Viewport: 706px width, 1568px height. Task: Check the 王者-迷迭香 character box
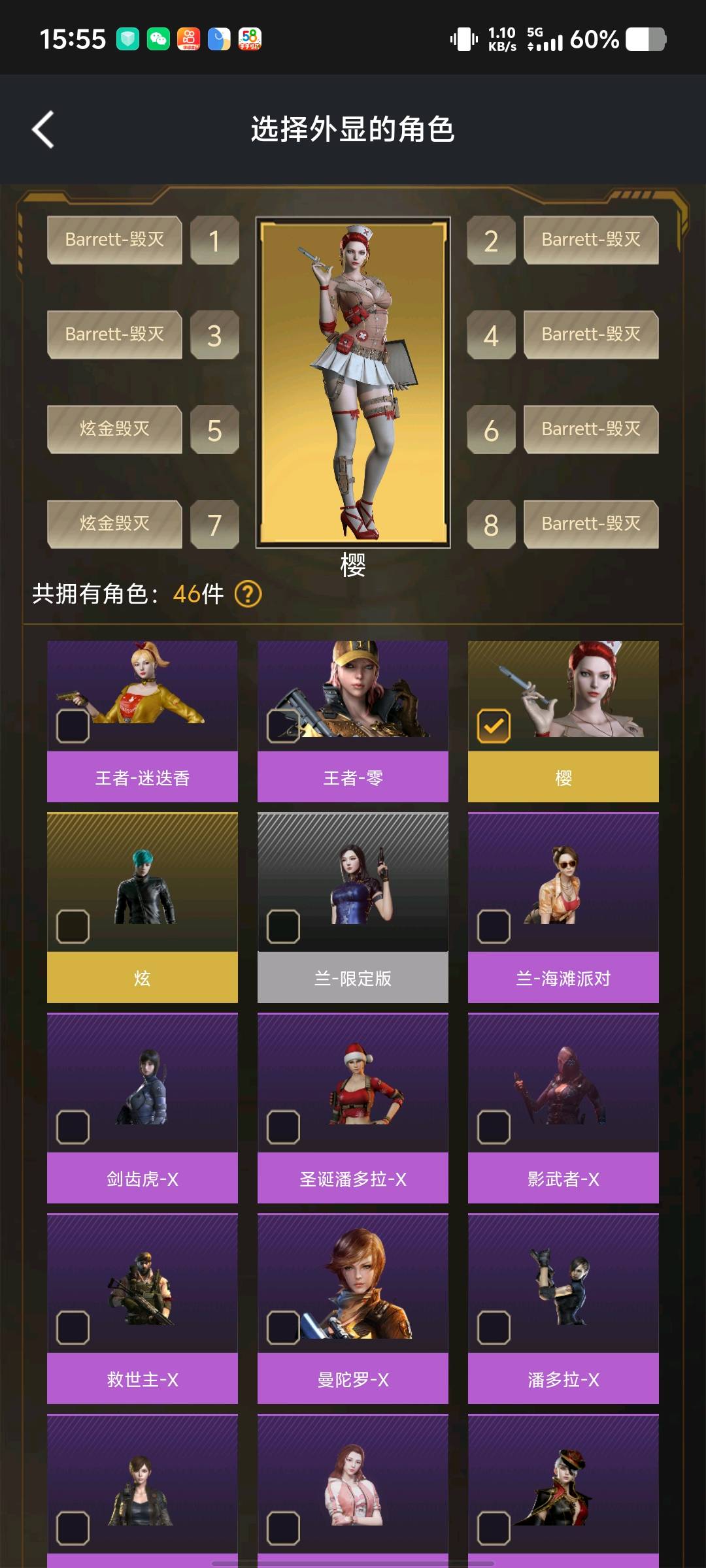pyautogui.click(x=73, y=726)
